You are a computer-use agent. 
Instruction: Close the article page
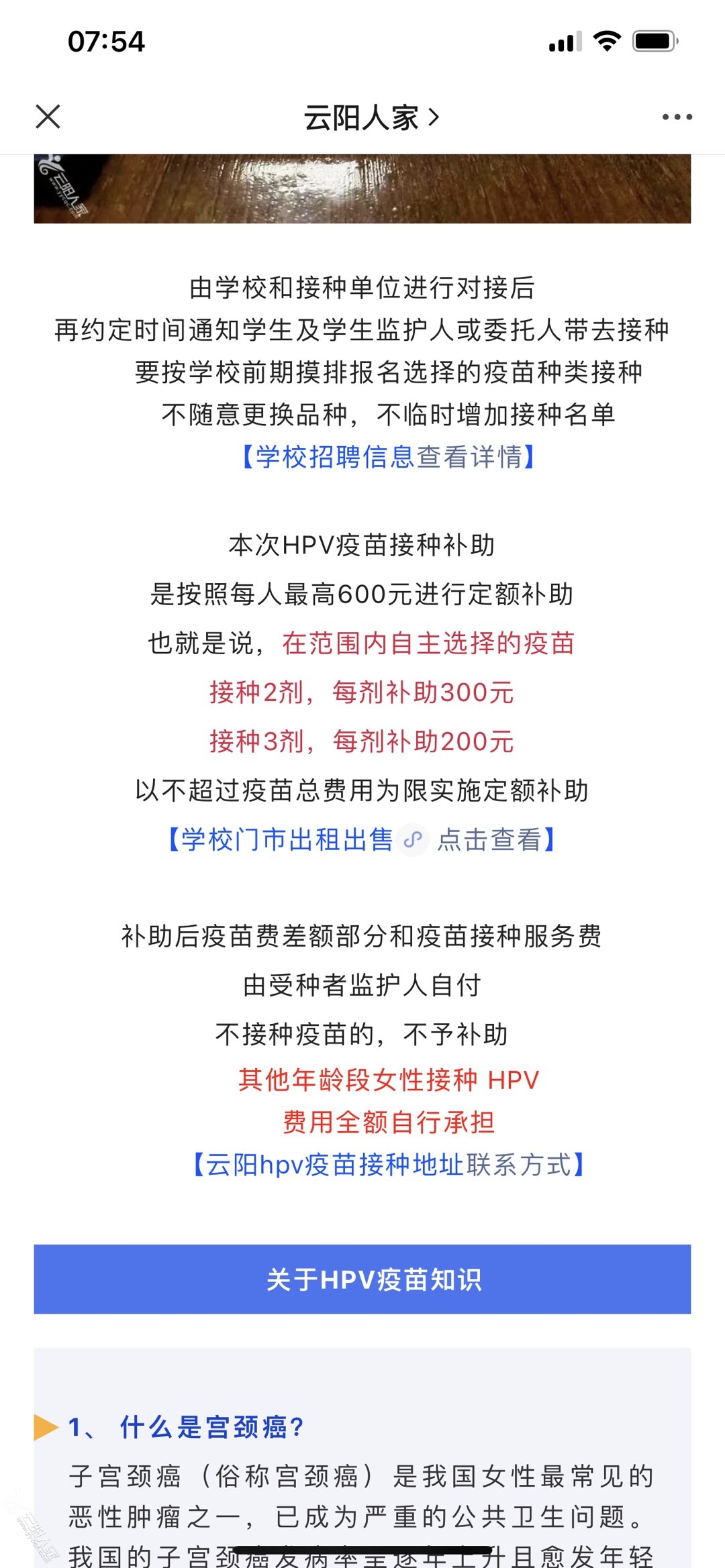click(x=48, y=116)
